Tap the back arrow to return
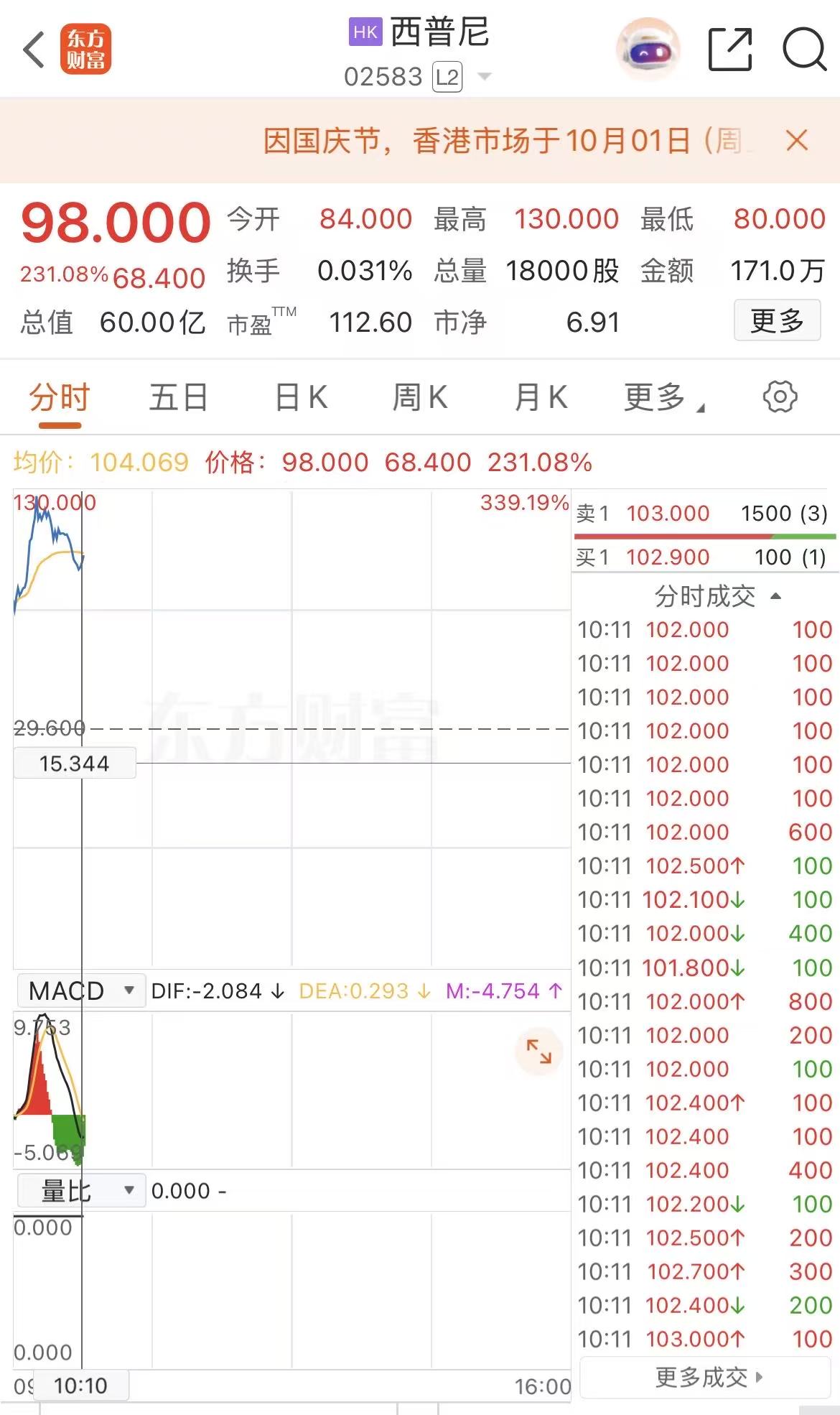 pos(32,49)
